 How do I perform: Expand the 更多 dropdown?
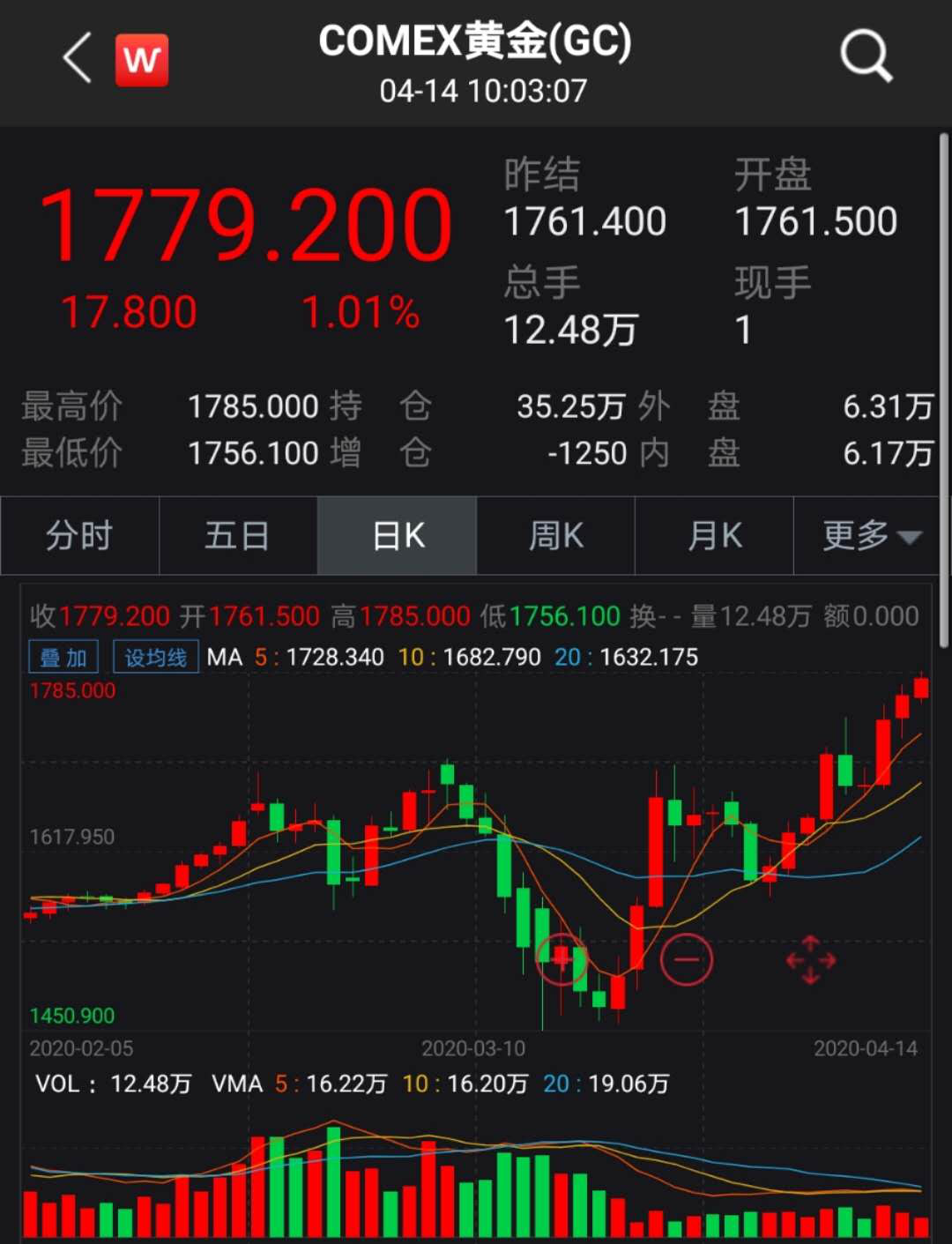pyautogui.click(x=871, y=535)
